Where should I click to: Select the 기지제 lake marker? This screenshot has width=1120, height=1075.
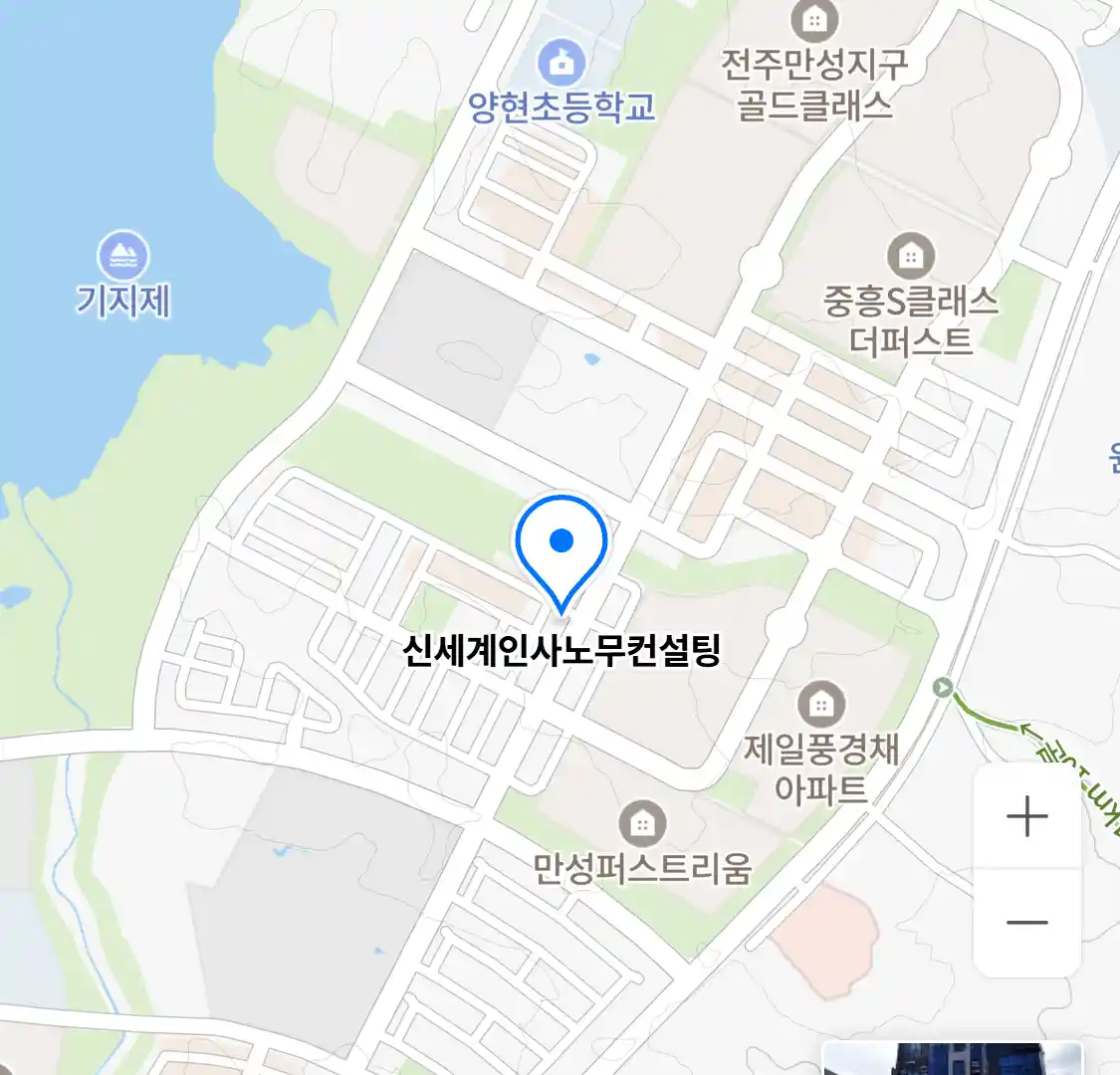point(123,257)
